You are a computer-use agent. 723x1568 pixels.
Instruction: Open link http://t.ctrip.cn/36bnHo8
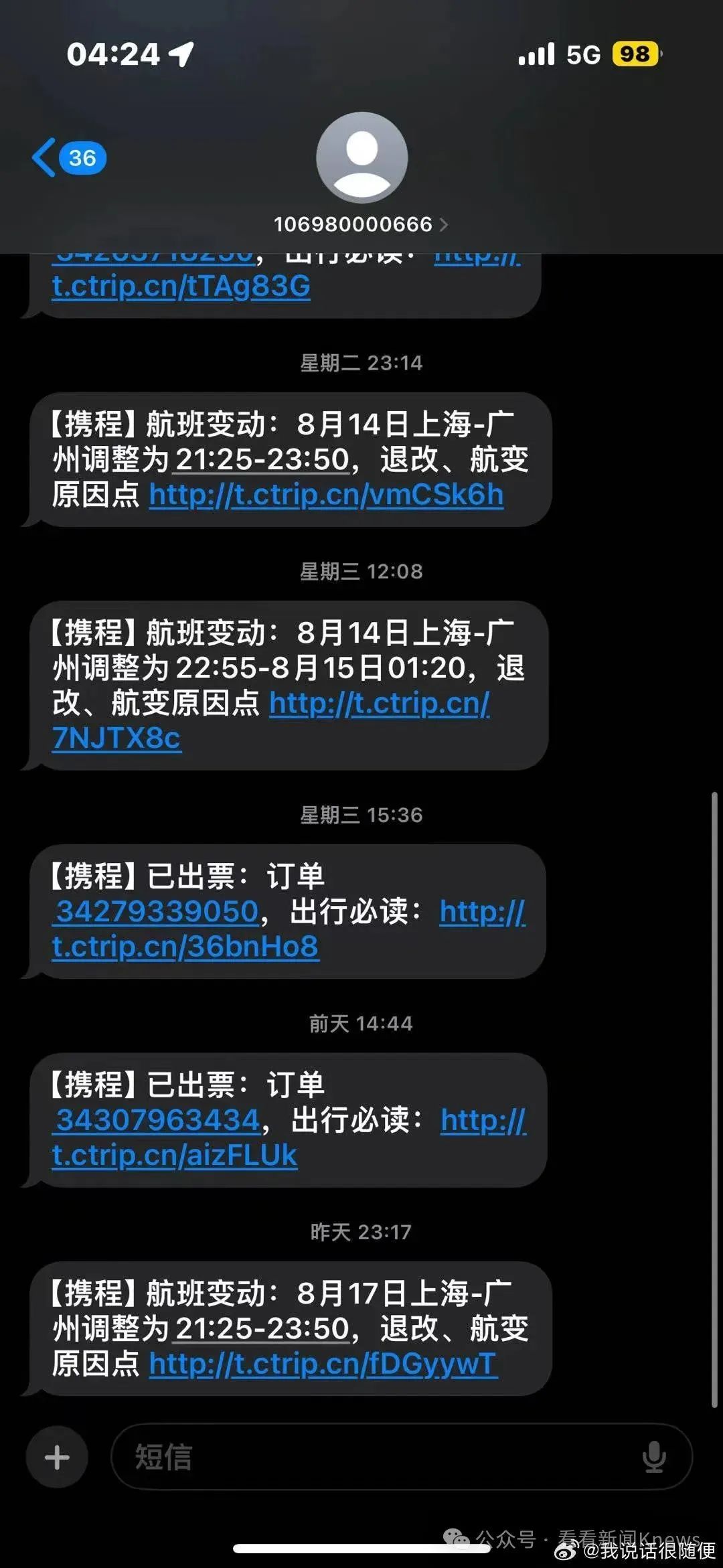[x=188, y=946]
